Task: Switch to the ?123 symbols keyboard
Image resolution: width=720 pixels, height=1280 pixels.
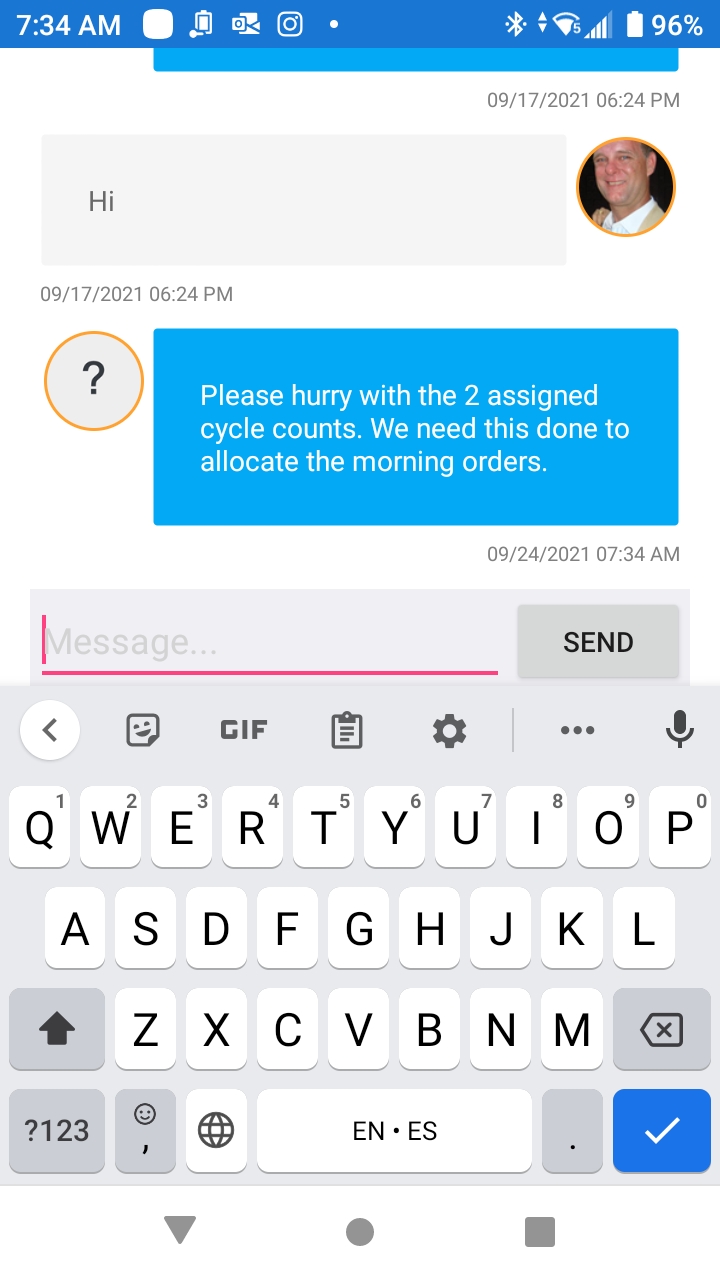Action: click(x=57, y=1131)
